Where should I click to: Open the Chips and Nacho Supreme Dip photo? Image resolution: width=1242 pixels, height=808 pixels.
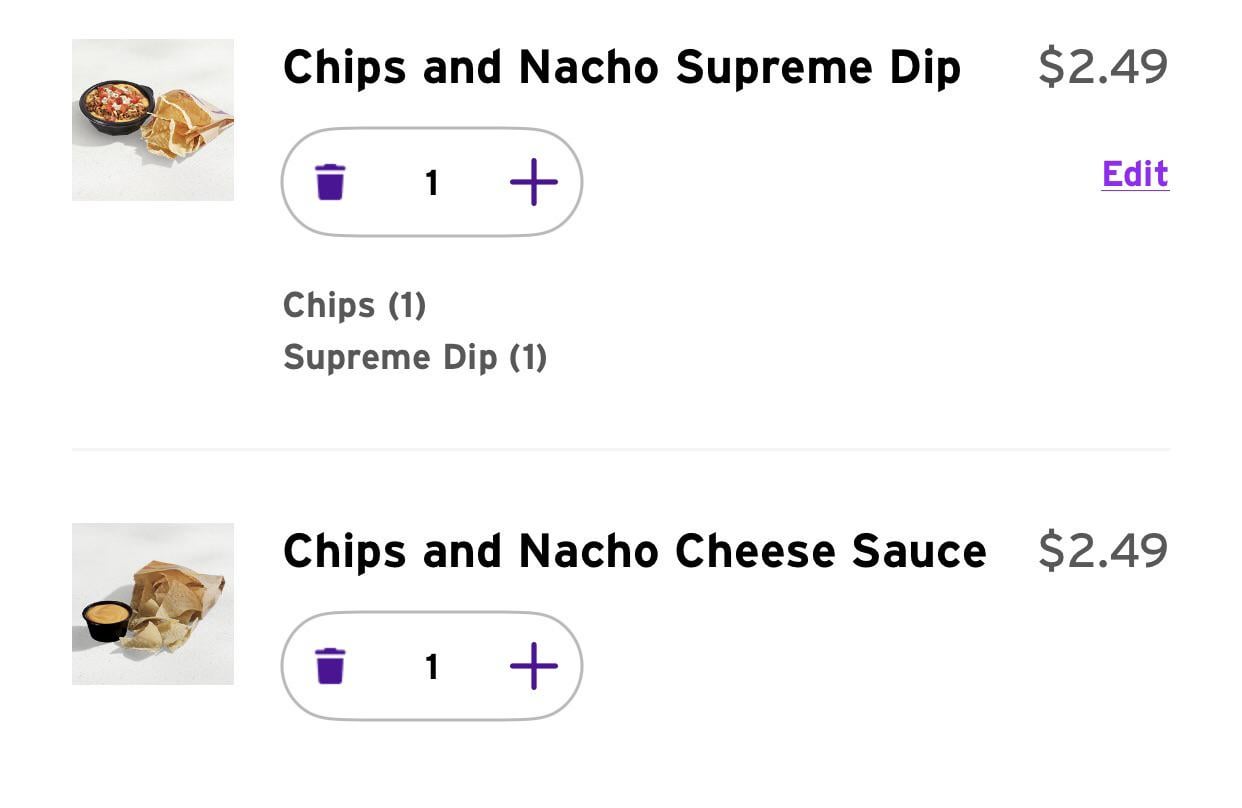[153, 120]
